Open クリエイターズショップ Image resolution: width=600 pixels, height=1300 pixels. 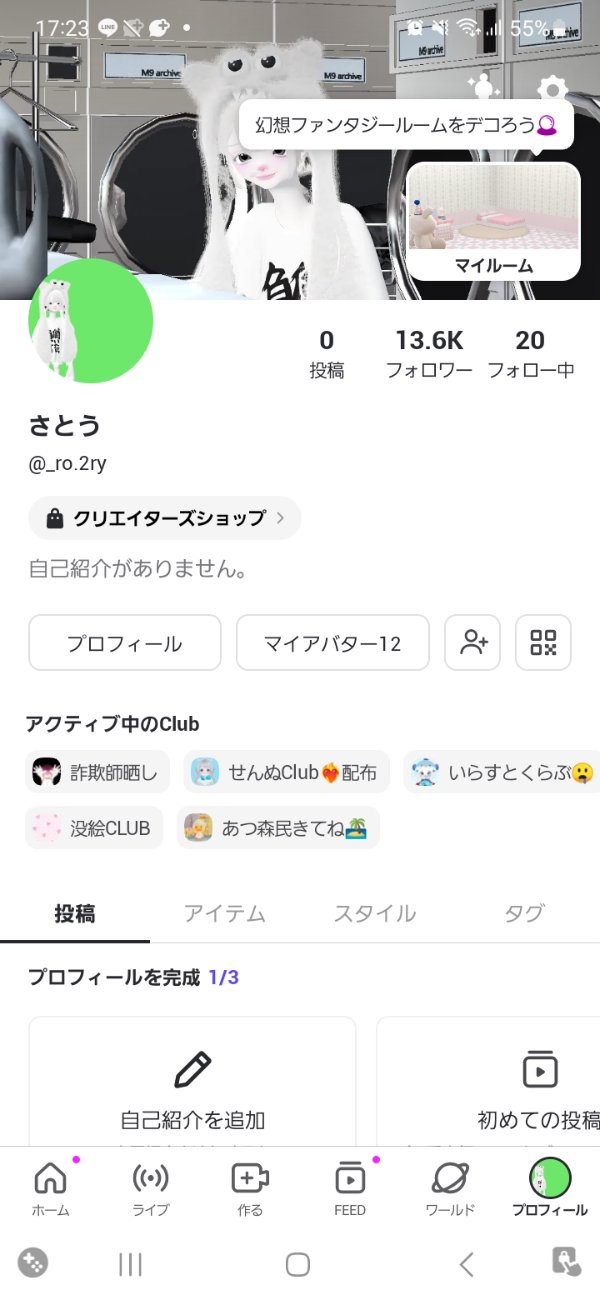(x=165, y=518)
